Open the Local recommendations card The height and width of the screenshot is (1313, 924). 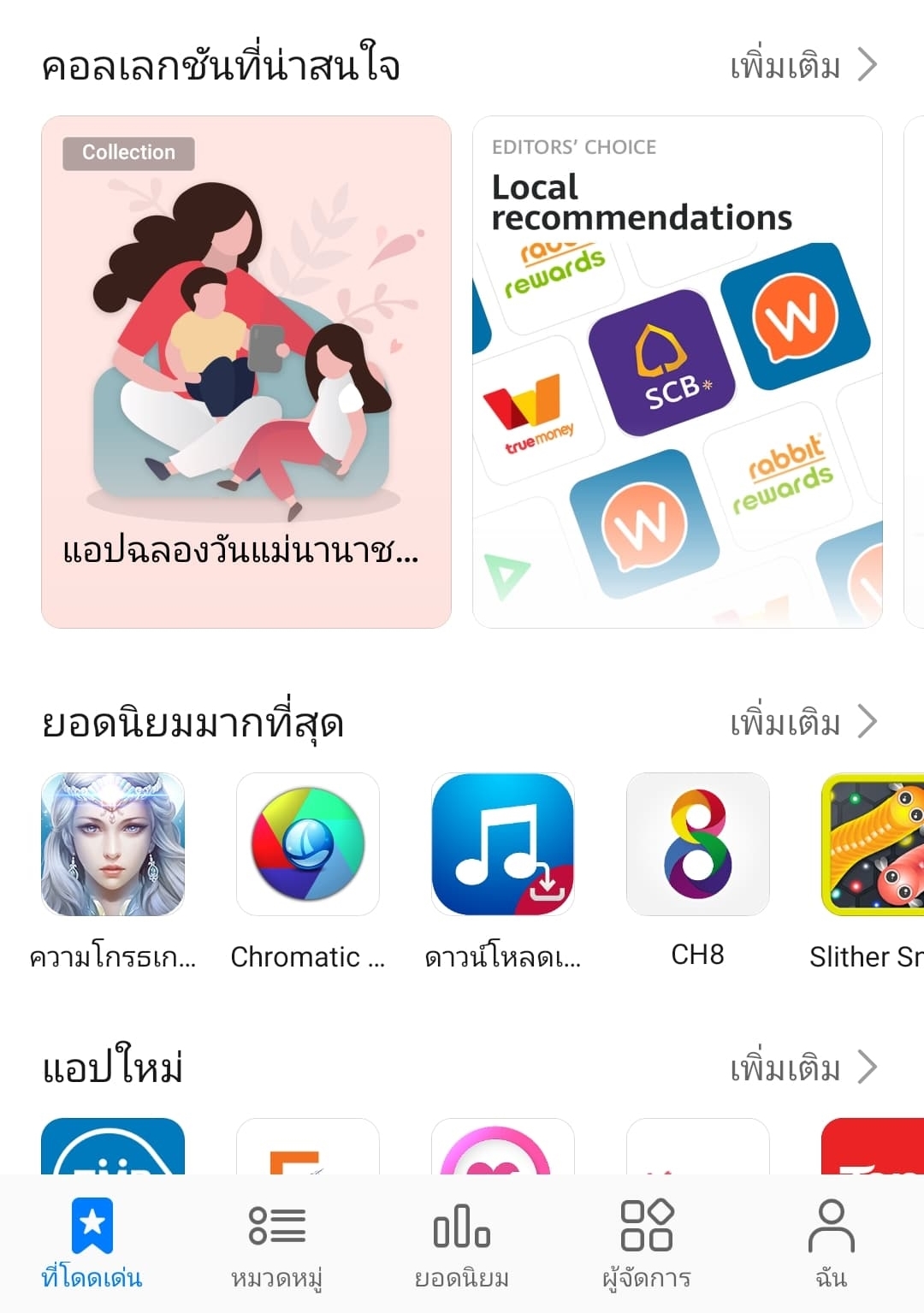pyautogui.click(x=677, y=372)
